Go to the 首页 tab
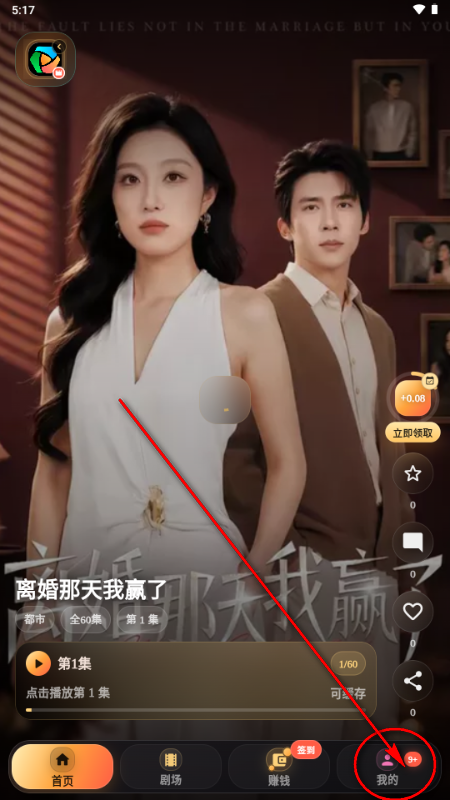This screenshot has height=800, width=450. pos(62,767)
